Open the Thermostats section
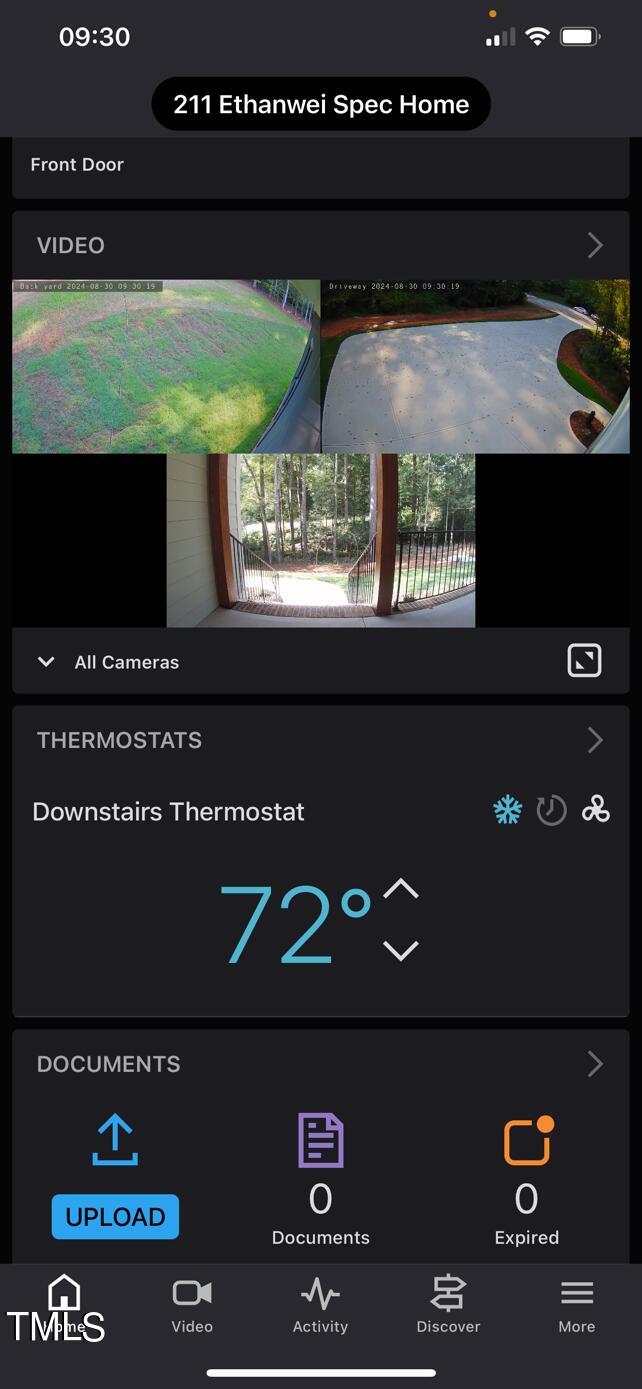 click(x=595, y=740)
